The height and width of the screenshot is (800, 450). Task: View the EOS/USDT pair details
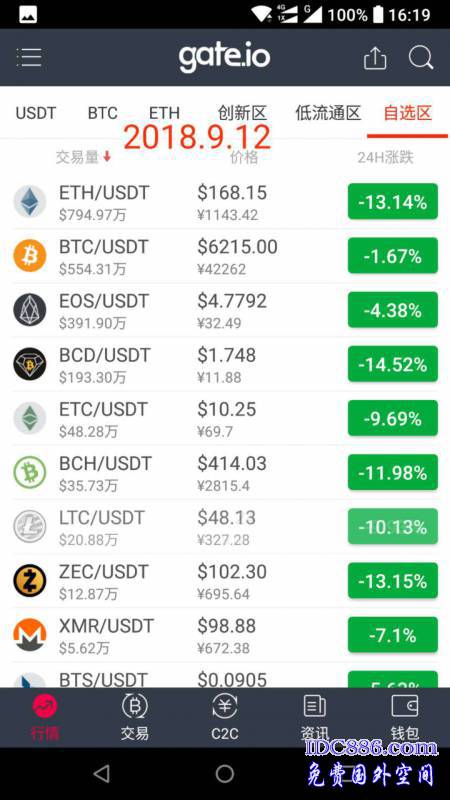click(225, 310)
